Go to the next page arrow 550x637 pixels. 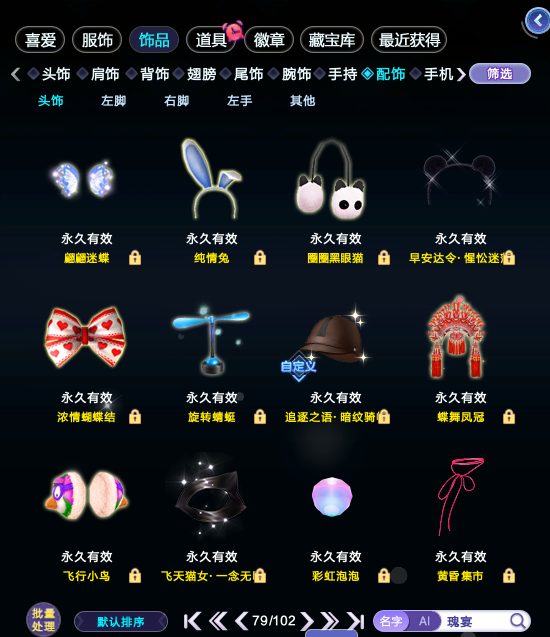307,621
